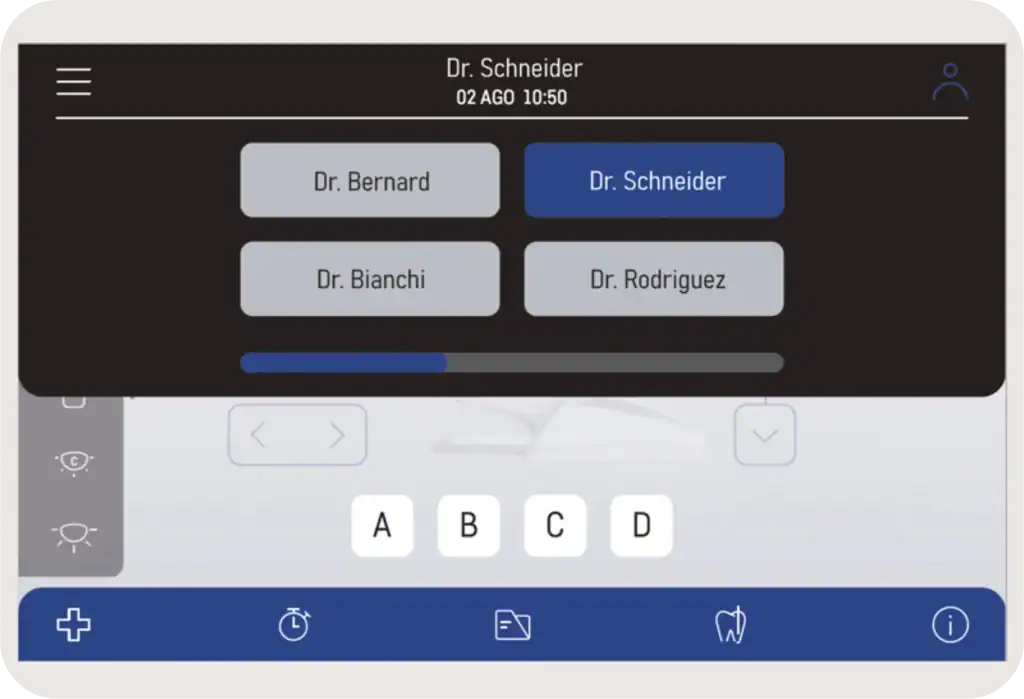Open the patient folder tab
The width and height of the screenshot is (1024, 699).
(512, 626)
